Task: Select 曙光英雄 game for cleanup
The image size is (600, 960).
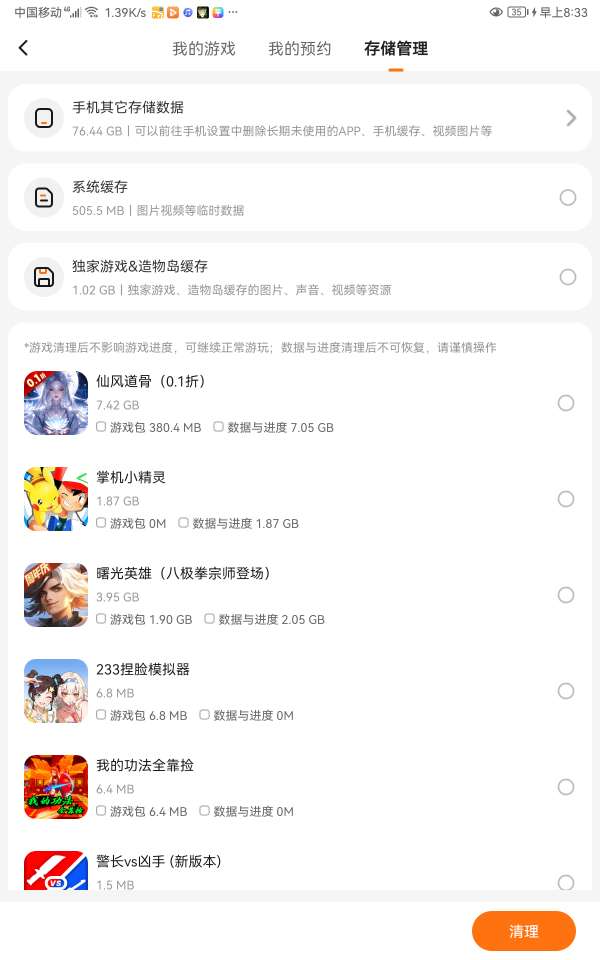Action: coord(566,595)
